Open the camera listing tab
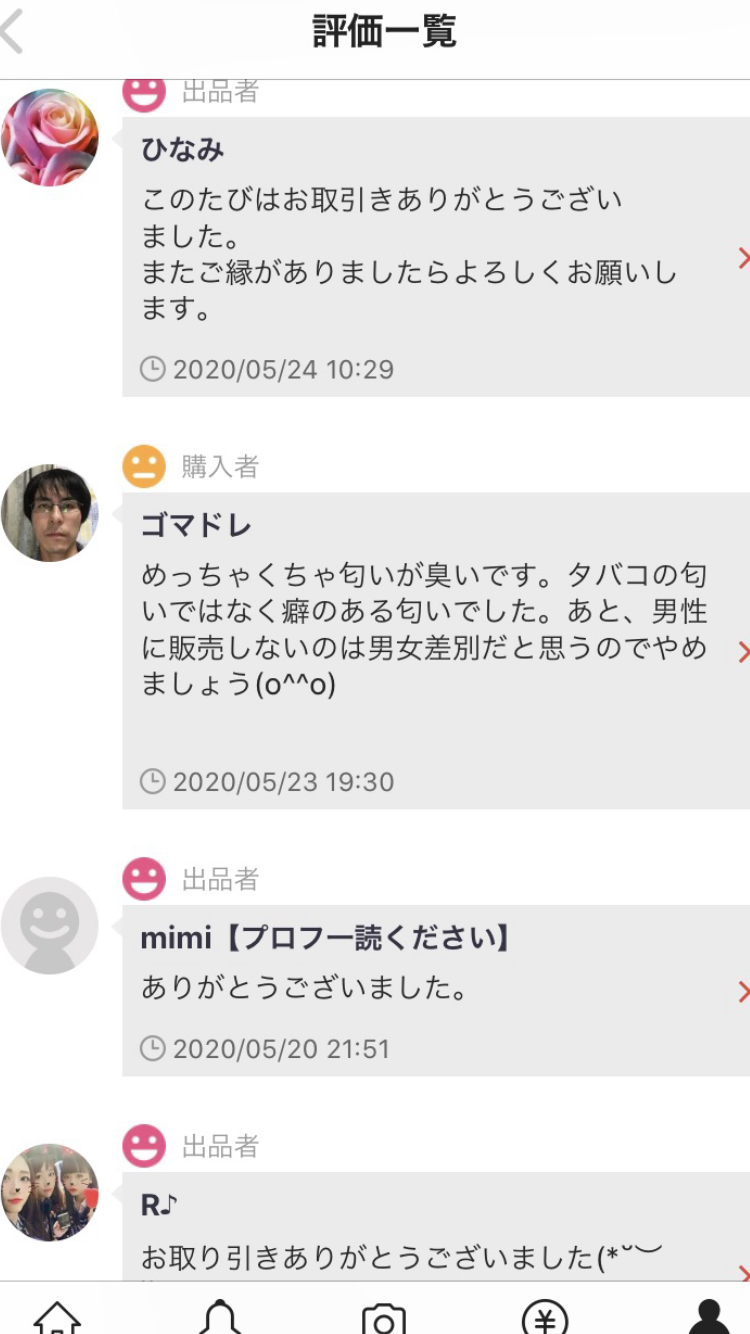Viewport: 750px width, 1334px height. tap(383, 1315)
